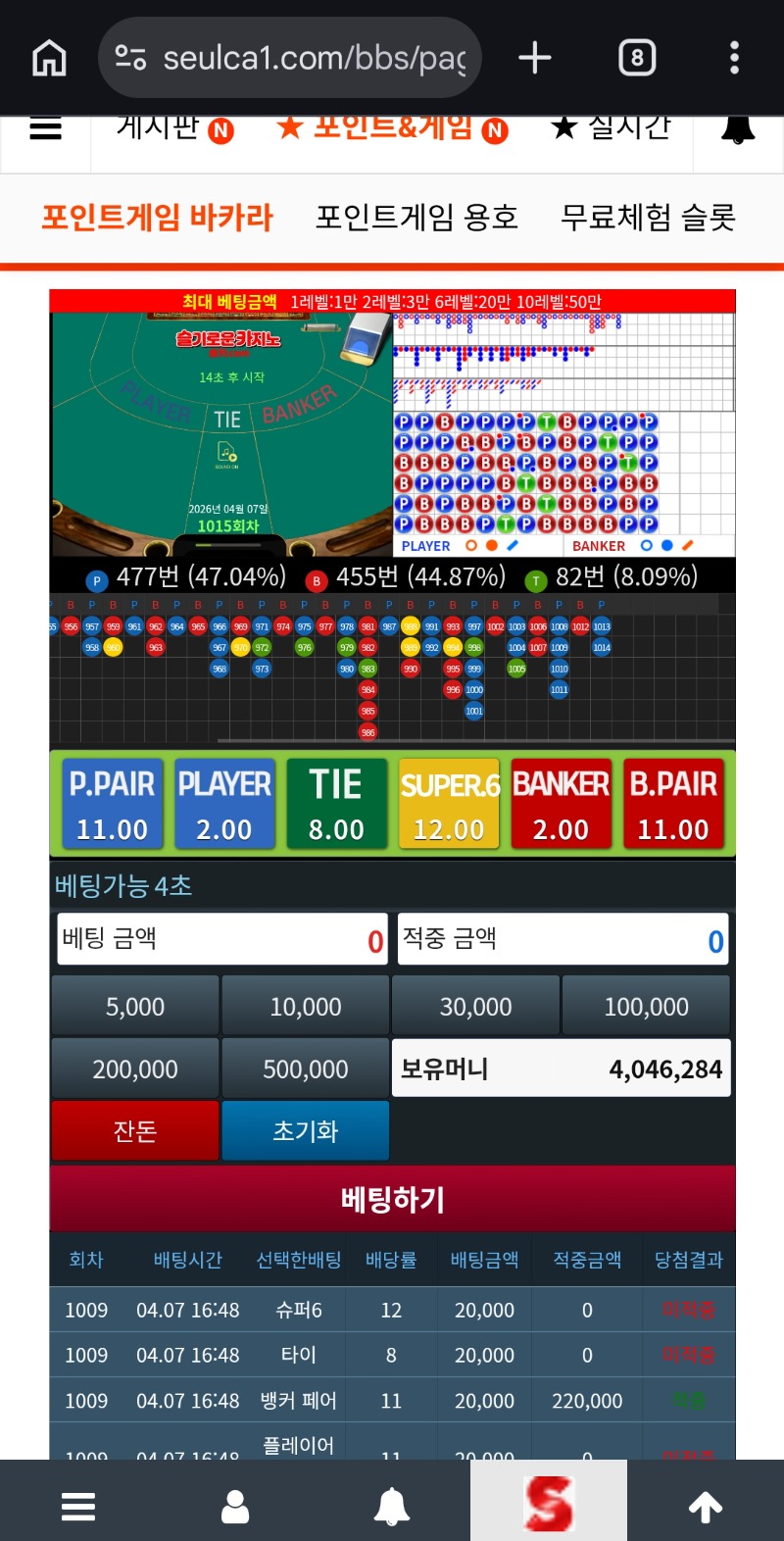This screenshot has width=784, height=1541.
Task: Select the PLAYER 2.00 bet
Action: (x=224, y=804)
